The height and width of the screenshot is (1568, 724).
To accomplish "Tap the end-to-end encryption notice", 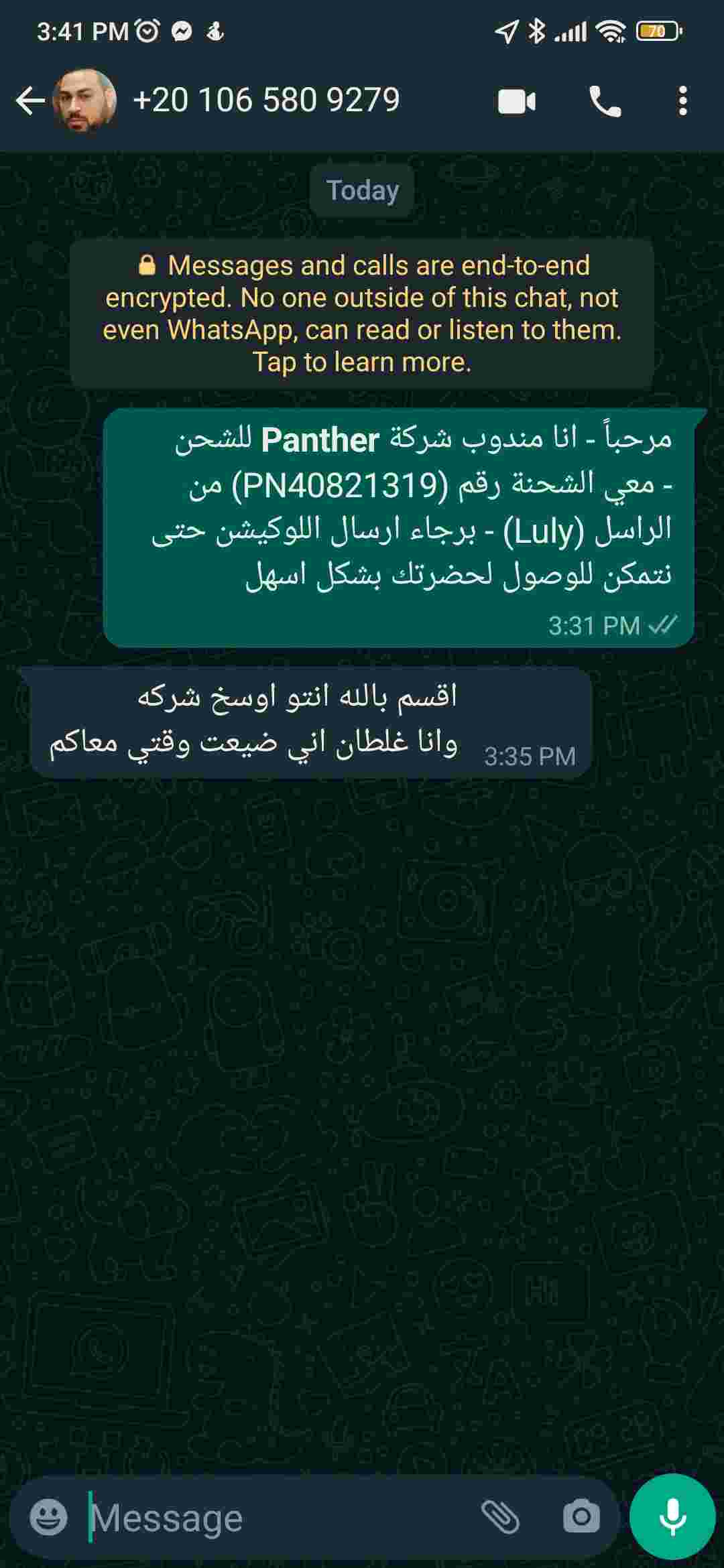I will pos(362,314).
